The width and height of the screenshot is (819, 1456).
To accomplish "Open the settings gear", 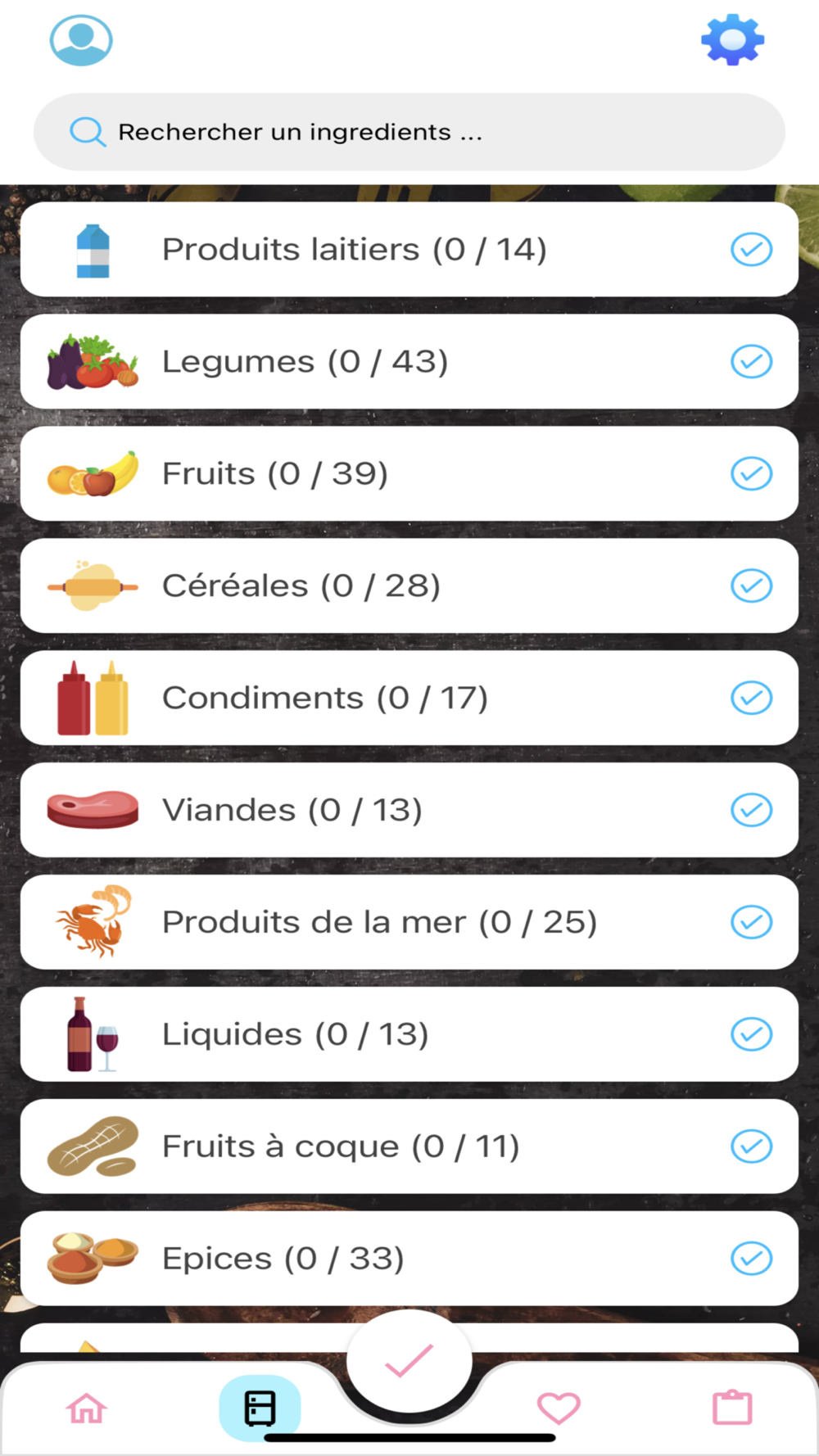I will pyautogui.click(x=732, y=40).
